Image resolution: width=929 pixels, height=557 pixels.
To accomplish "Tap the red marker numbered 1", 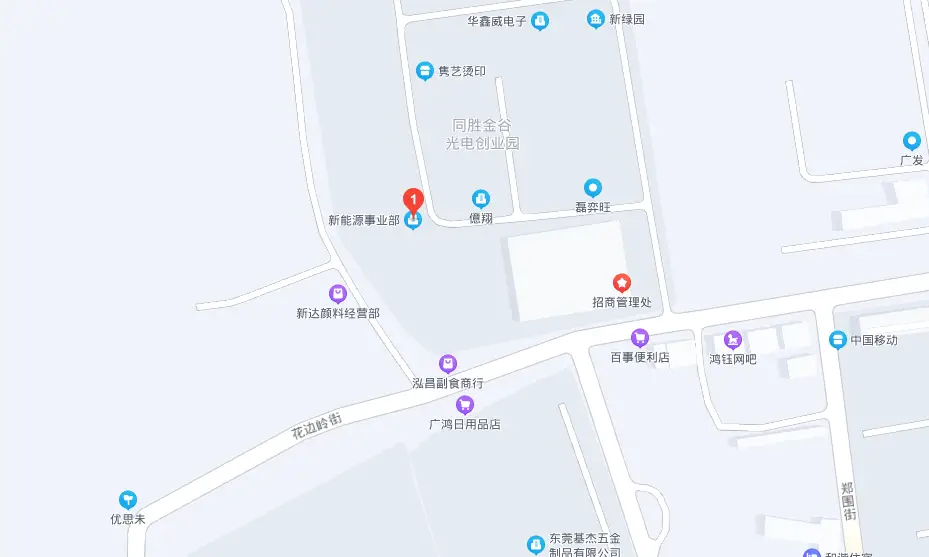I will pyautogui.click(x=413, y=200).
